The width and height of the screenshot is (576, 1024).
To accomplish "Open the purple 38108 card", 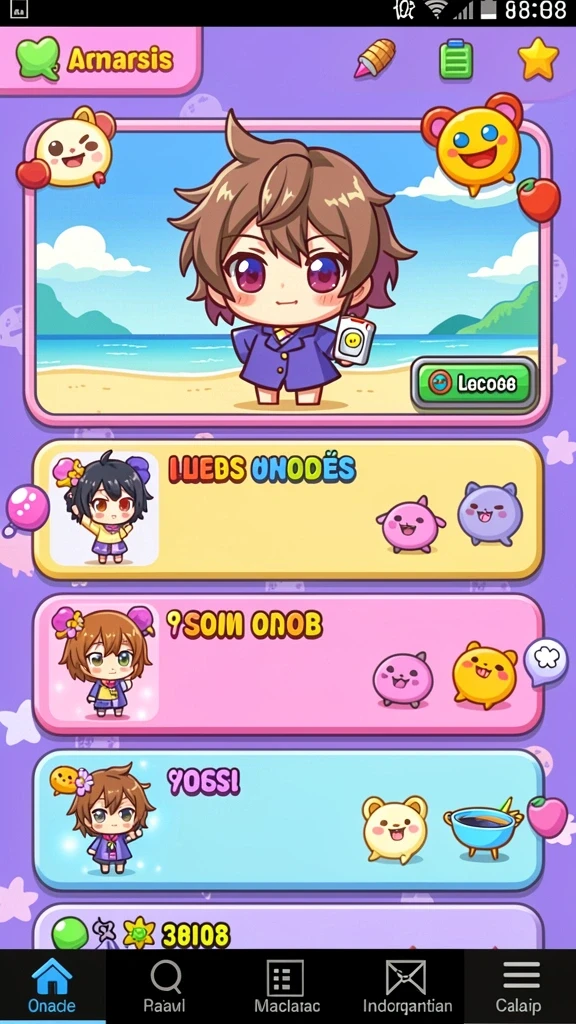I will click(x=288, y=927).
